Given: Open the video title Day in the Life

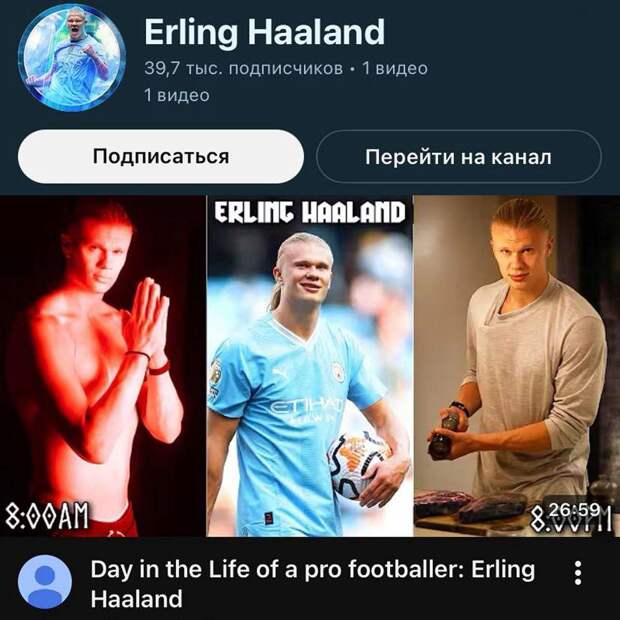Looking at the screenshot, I should coord(312,584).
